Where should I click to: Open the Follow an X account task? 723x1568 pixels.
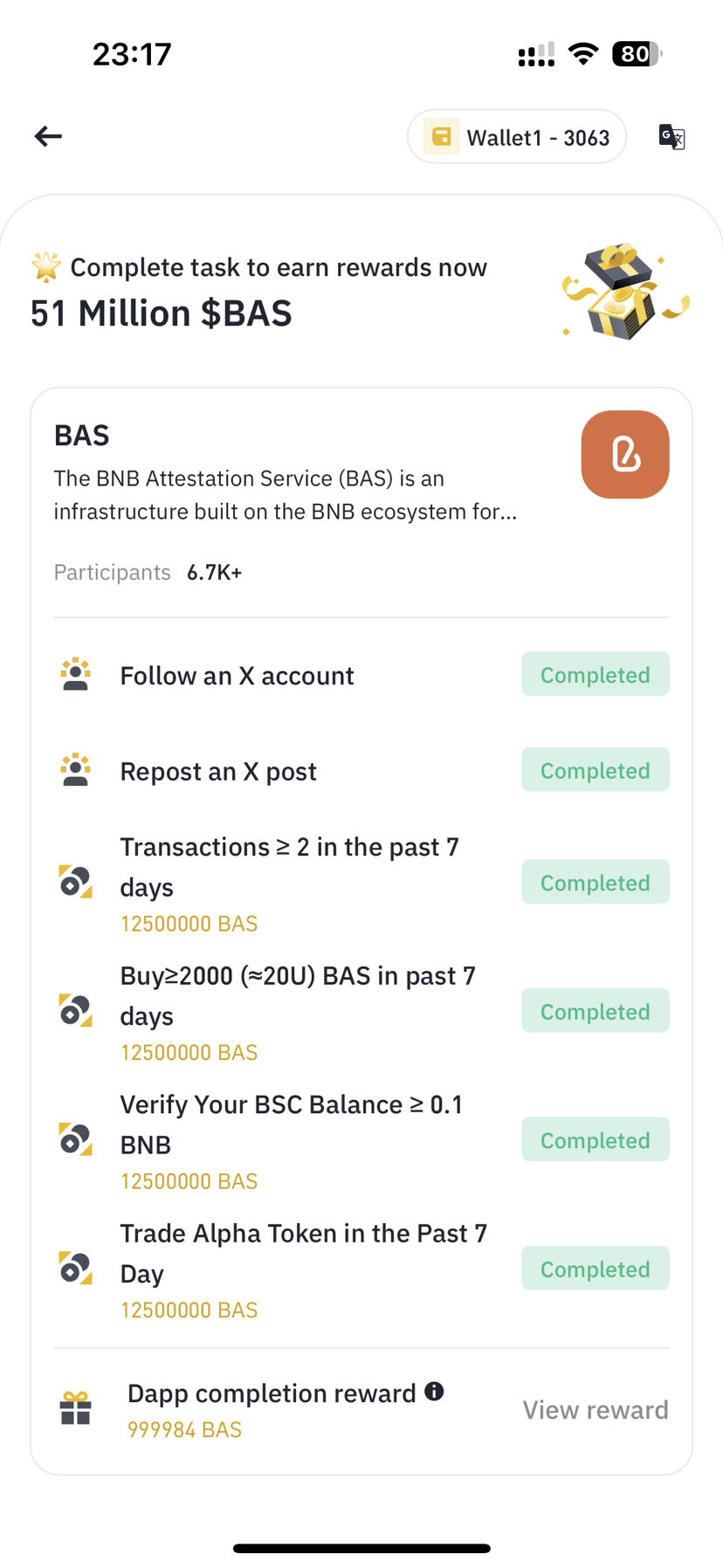(x=361, y=675)
